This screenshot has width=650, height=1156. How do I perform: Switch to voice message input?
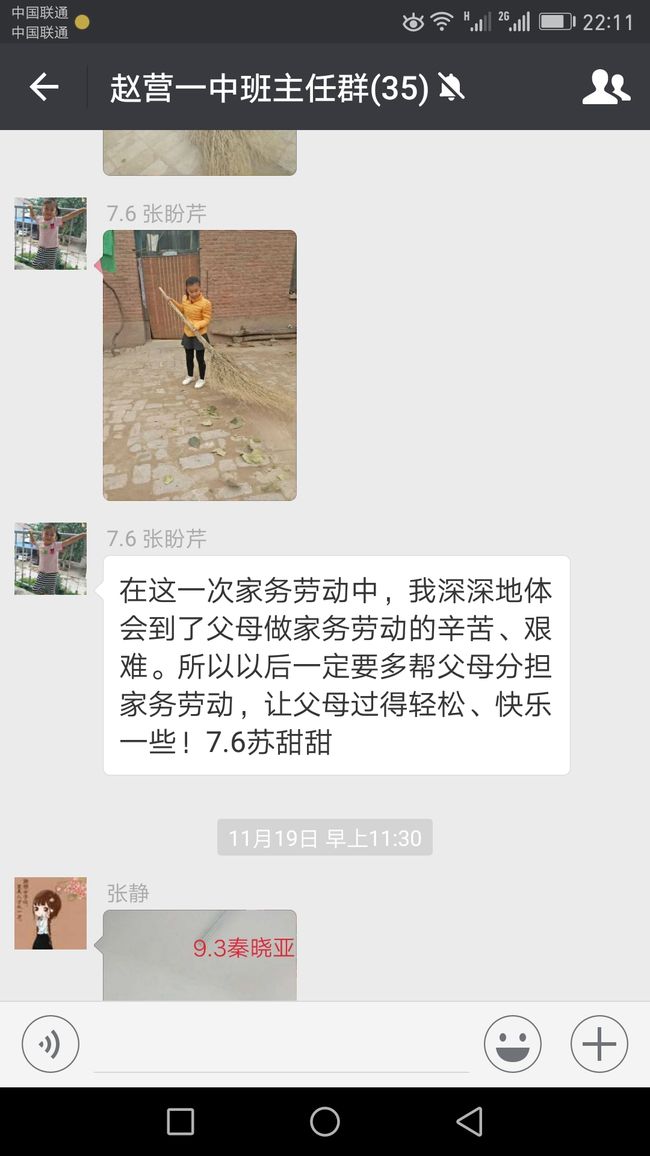50,1044
